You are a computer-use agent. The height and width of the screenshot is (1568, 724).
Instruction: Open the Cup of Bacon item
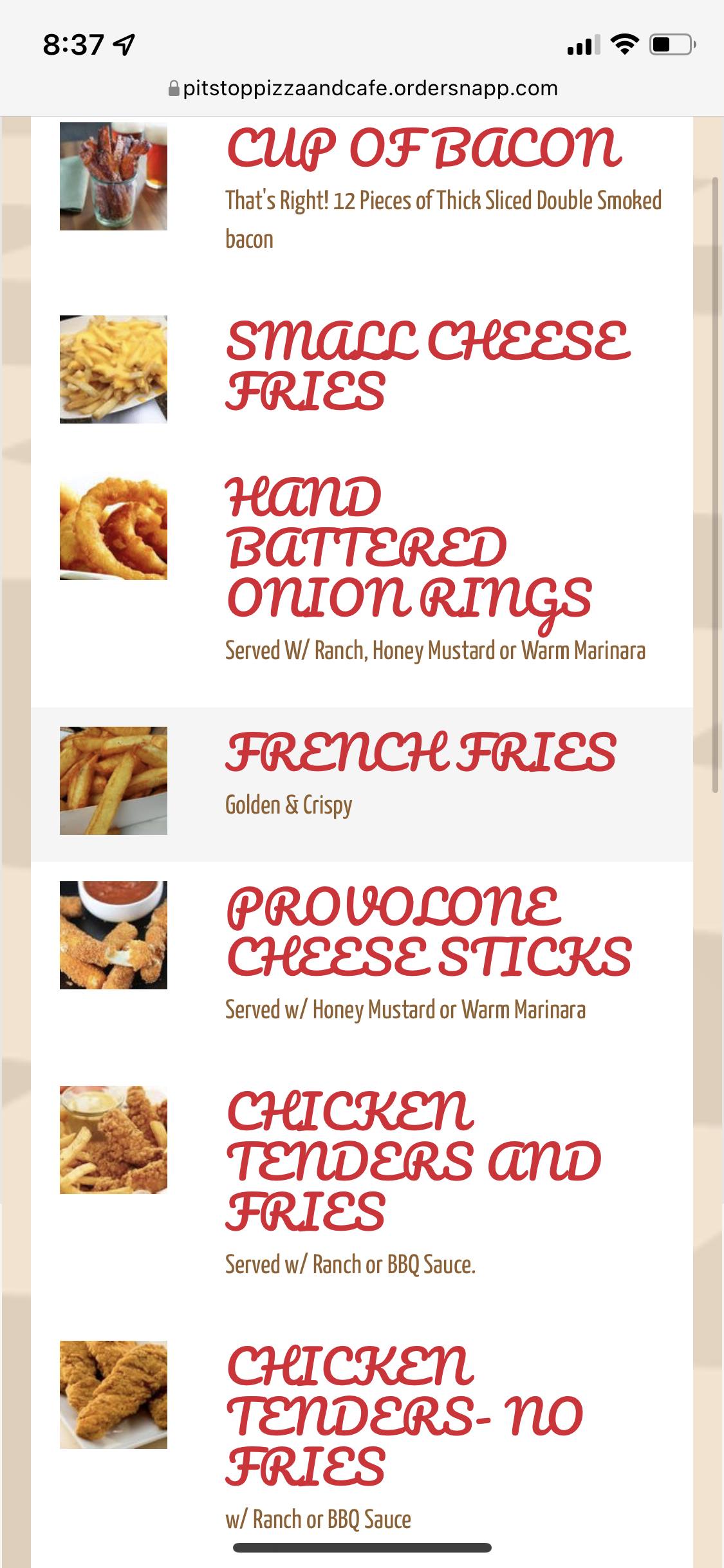423,149
